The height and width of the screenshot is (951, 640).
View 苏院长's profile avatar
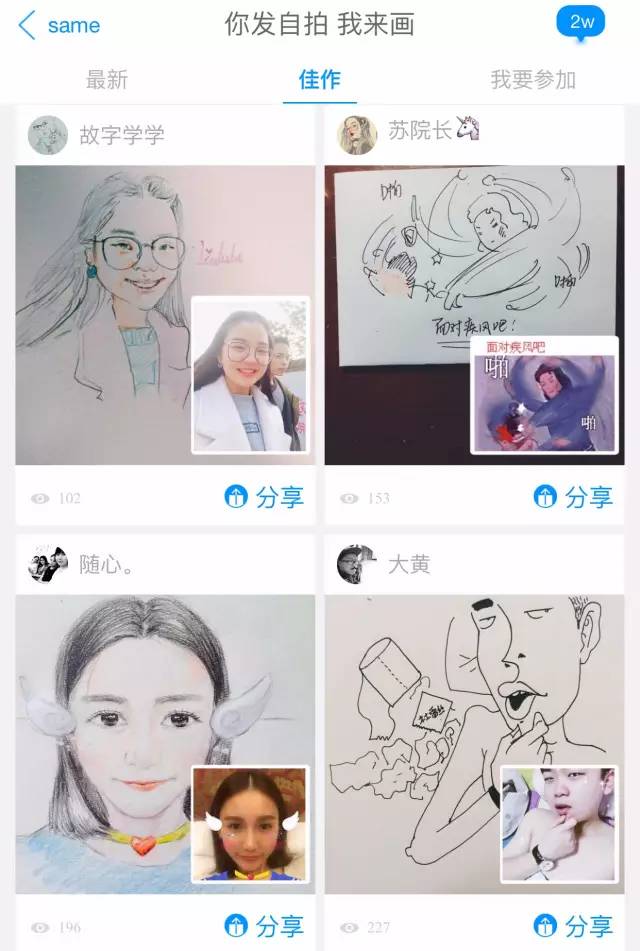pos(357,135)
